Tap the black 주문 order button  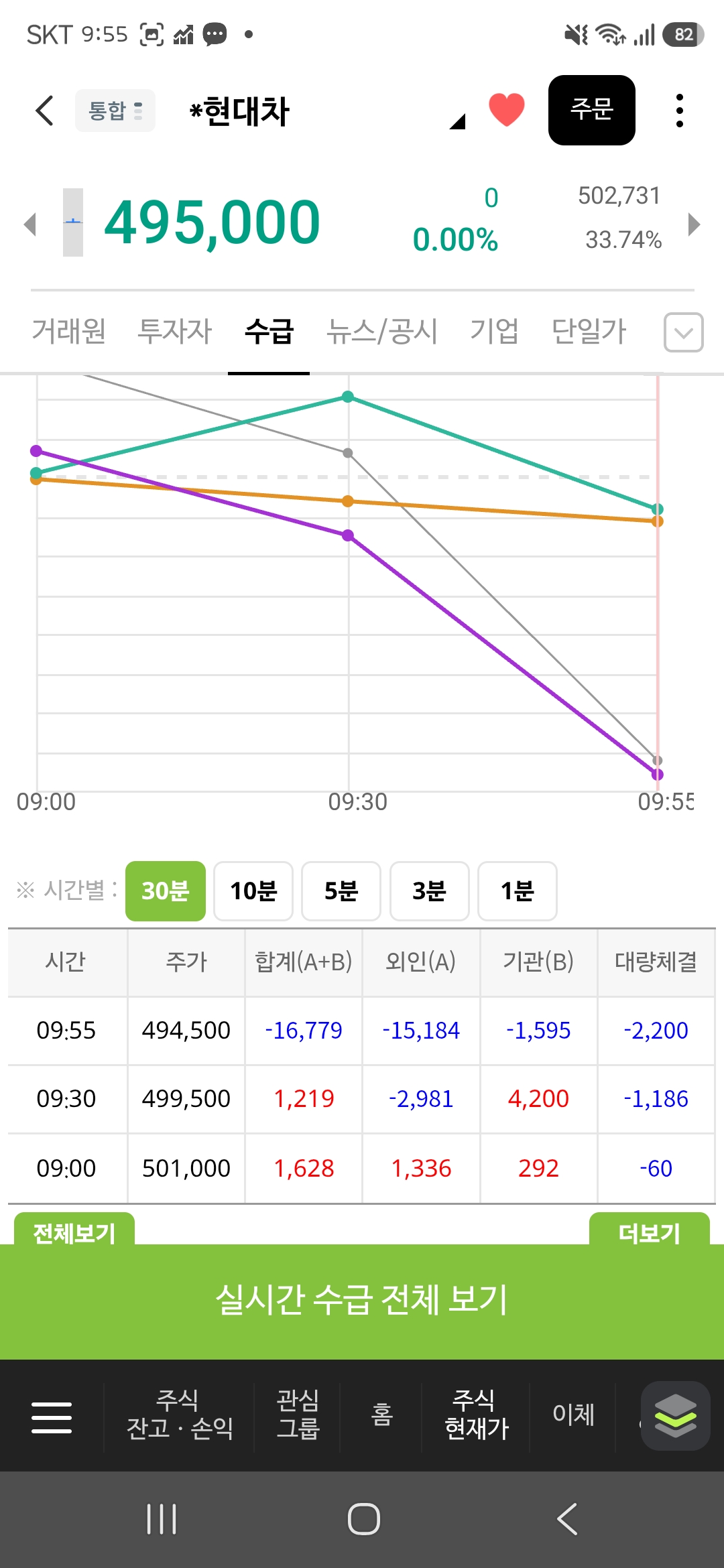click(592, 110)
